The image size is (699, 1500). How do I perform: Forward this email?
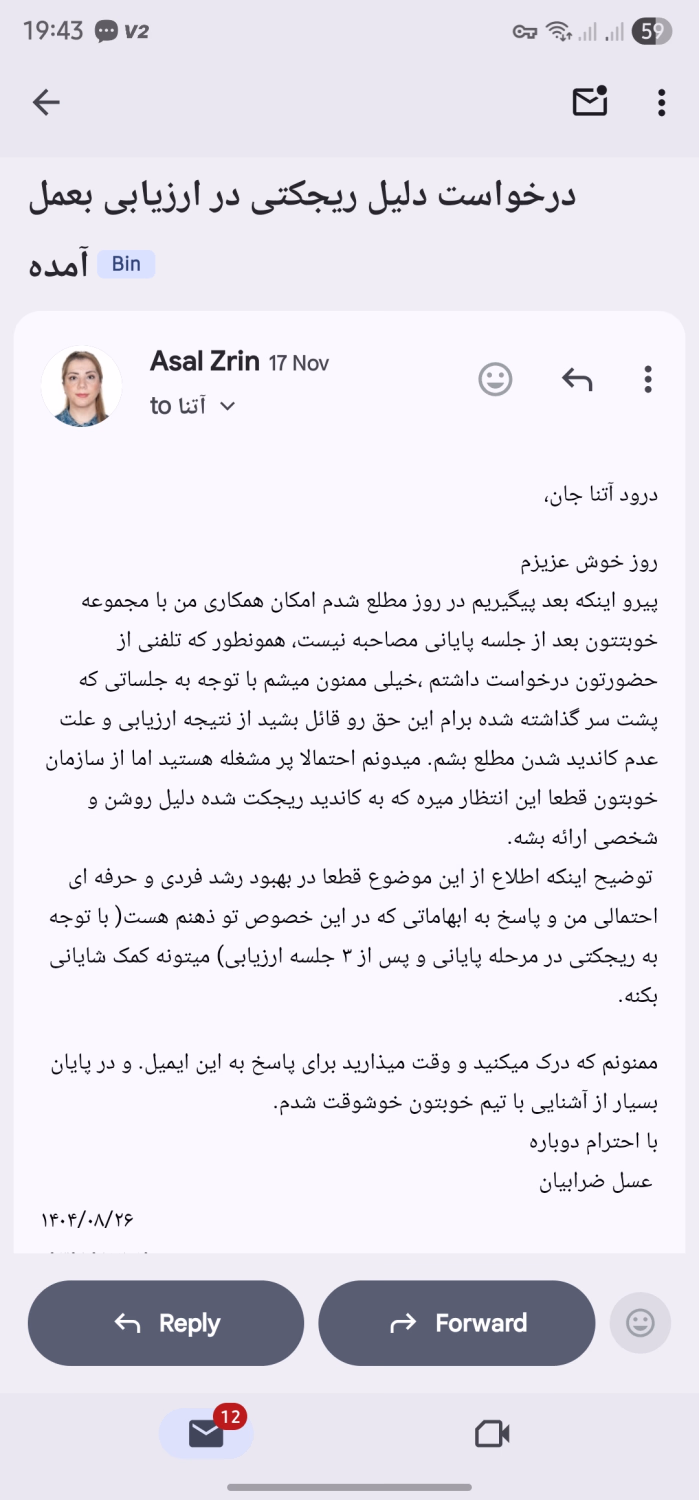coord(456,1323)
